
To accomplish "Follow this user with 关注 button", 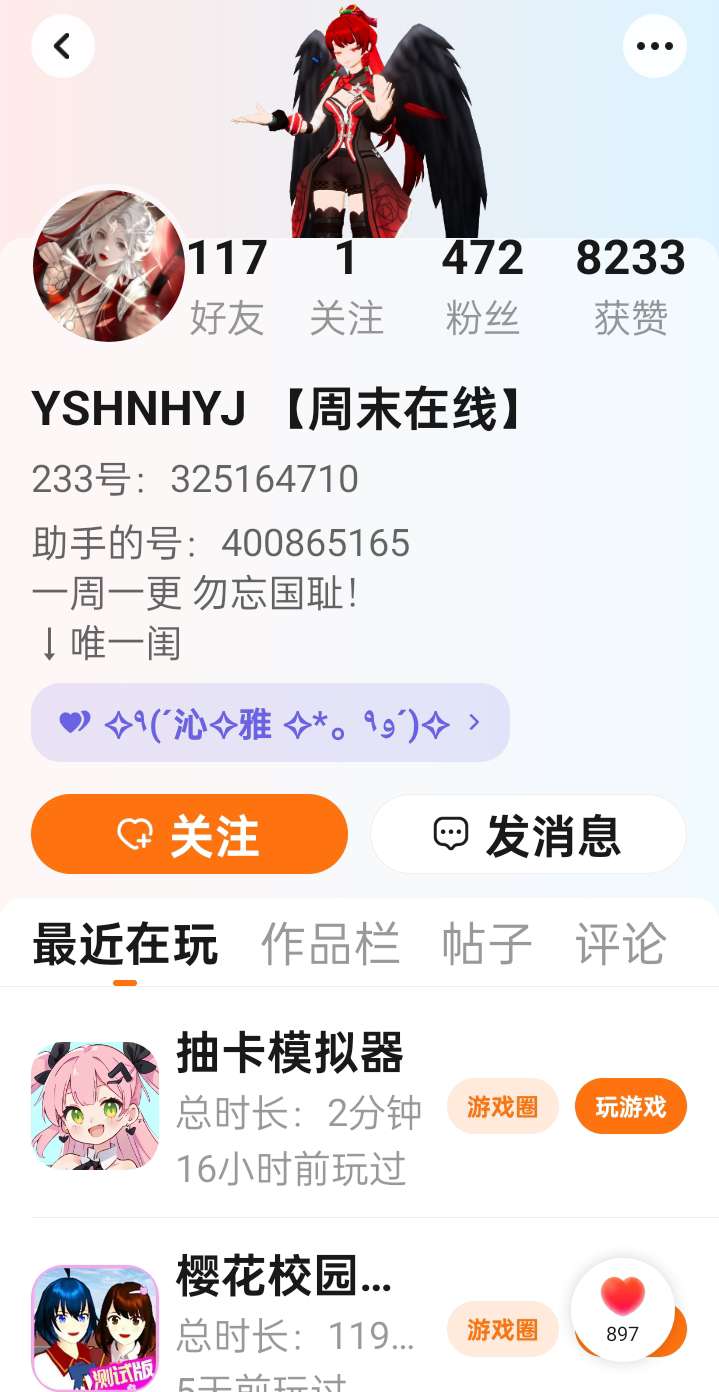I will click(x=189, y=834).
